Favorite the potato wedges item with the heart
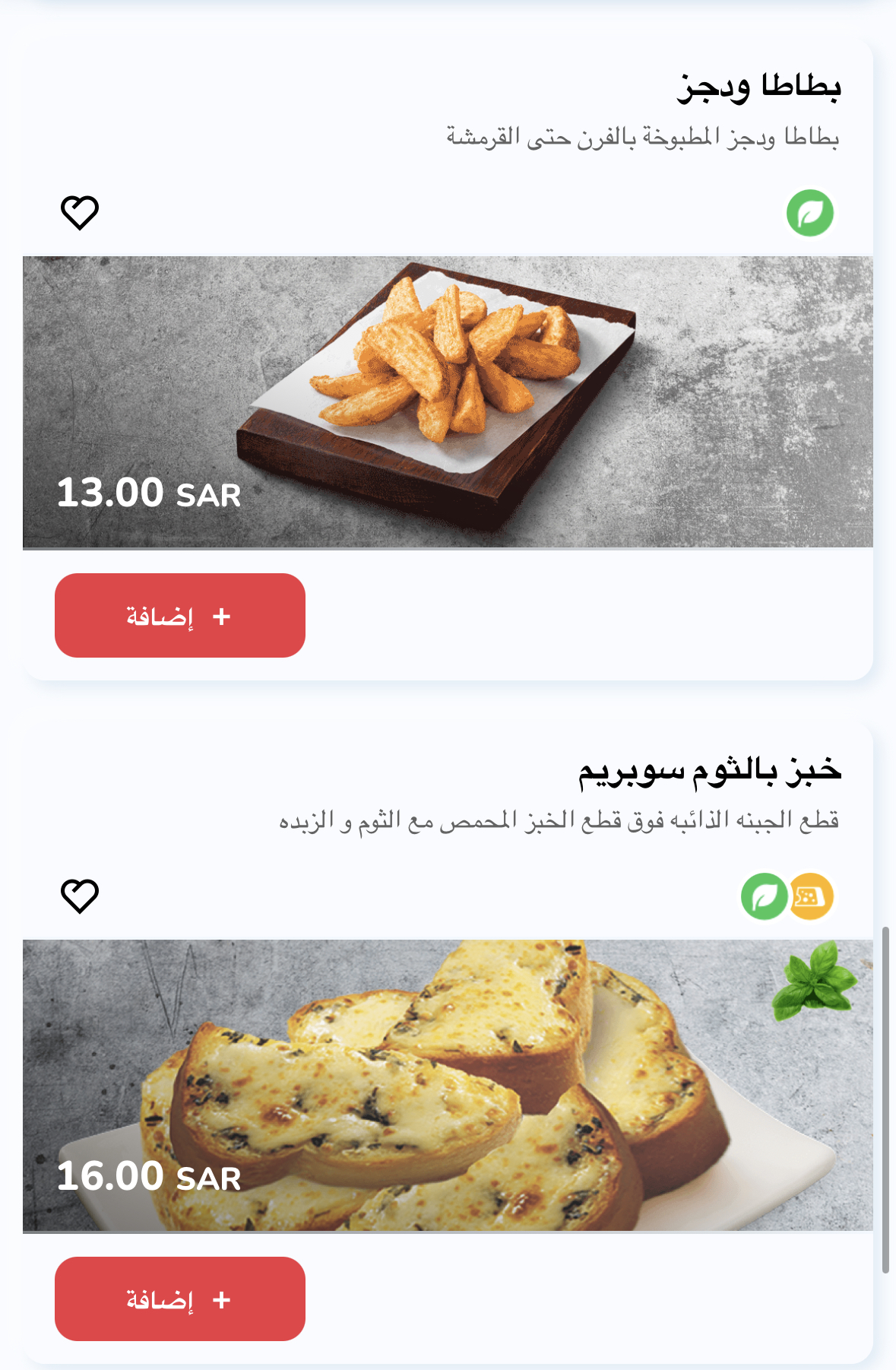The width and height of the screenshot is (896, 1370). click(x=80, y=212)
